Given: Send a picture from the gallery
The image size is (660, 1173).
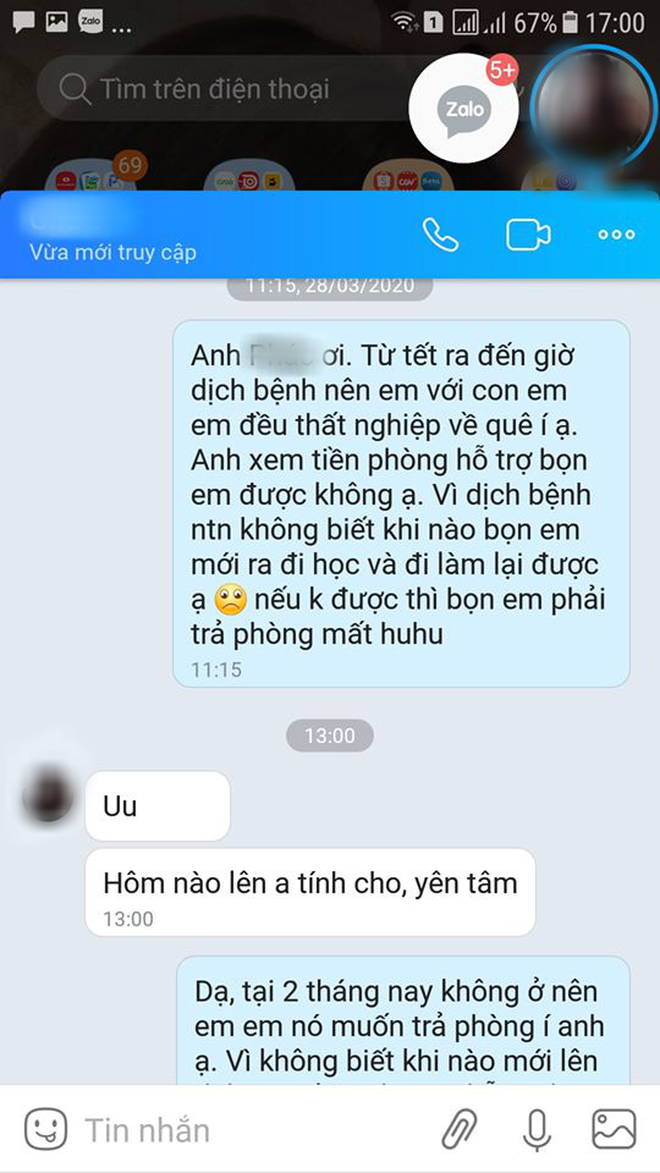Looking at the screenshot, I should [x=614, y=1130].
